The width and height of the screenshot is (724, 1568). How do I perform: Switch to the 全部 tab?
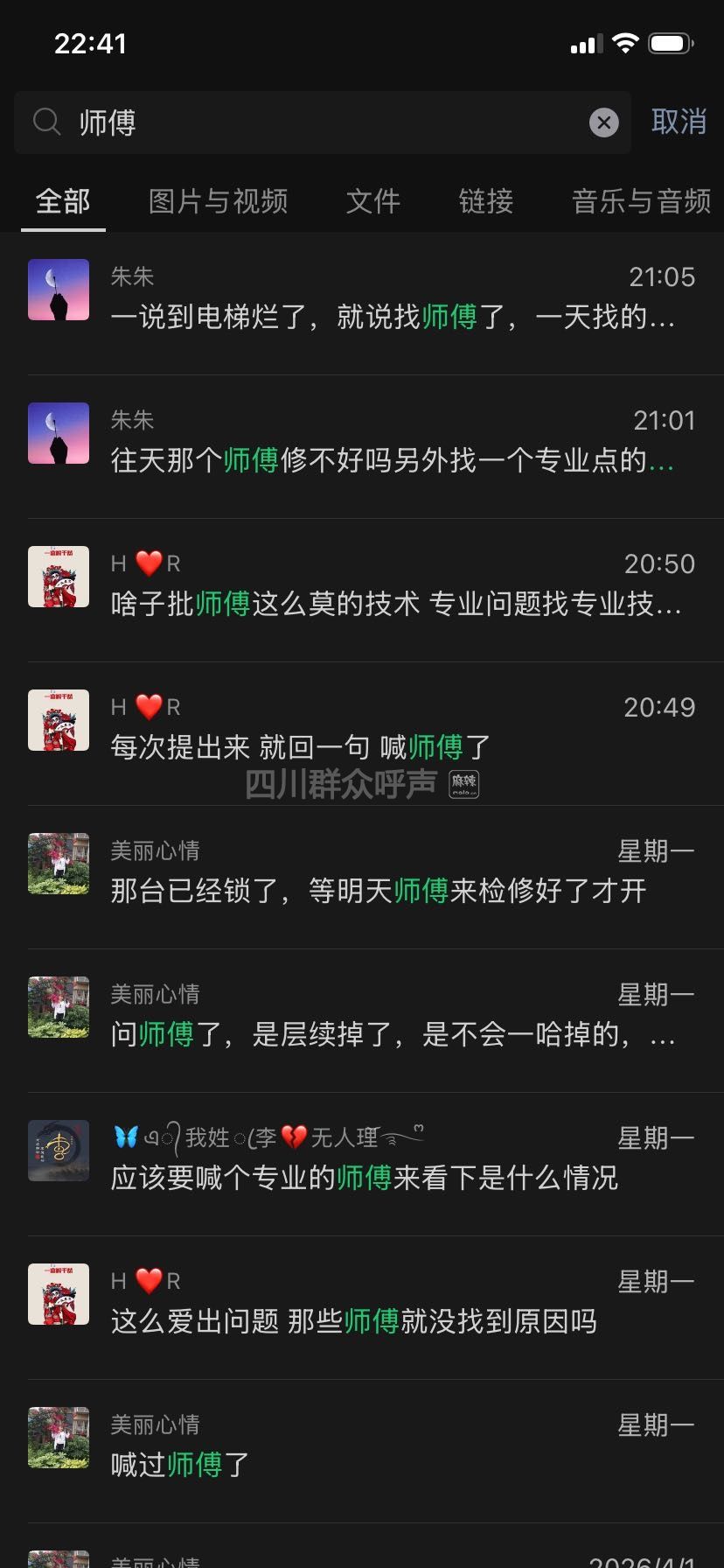(x=63, y=202)
